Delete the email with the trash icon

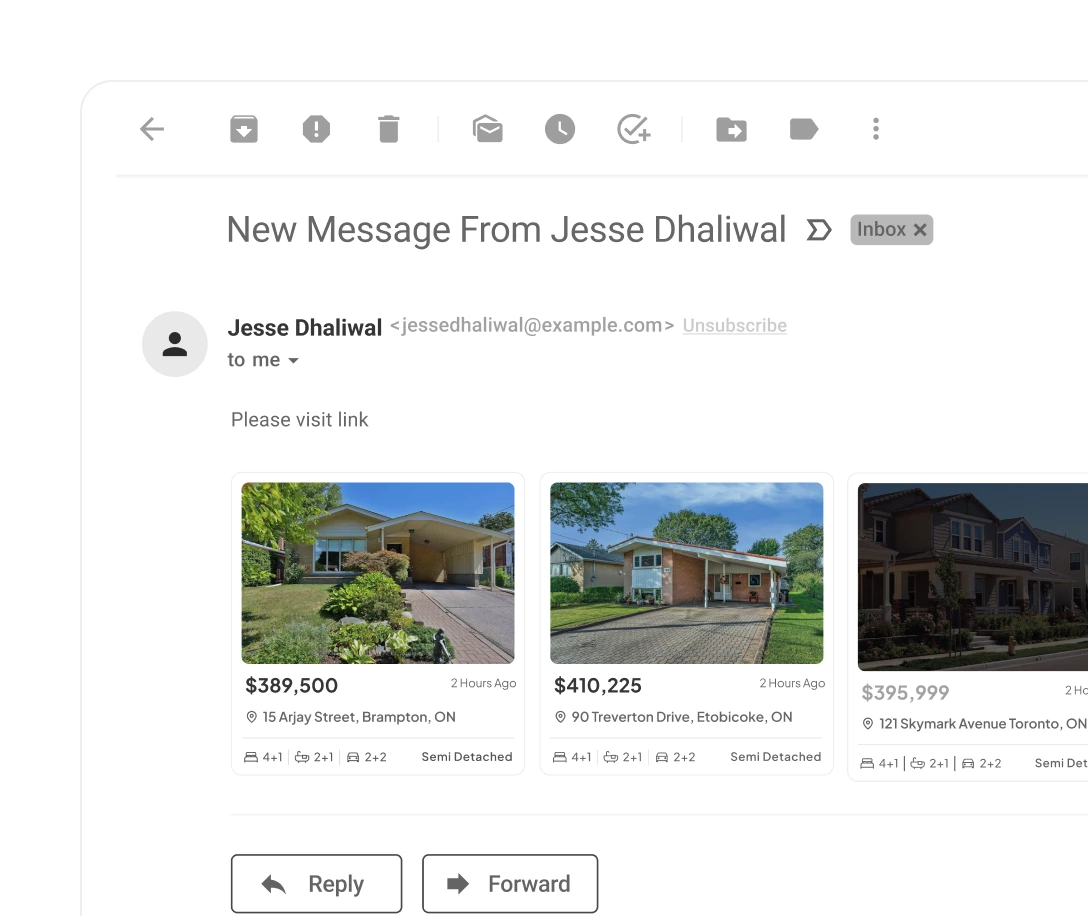tap(388, 129)
